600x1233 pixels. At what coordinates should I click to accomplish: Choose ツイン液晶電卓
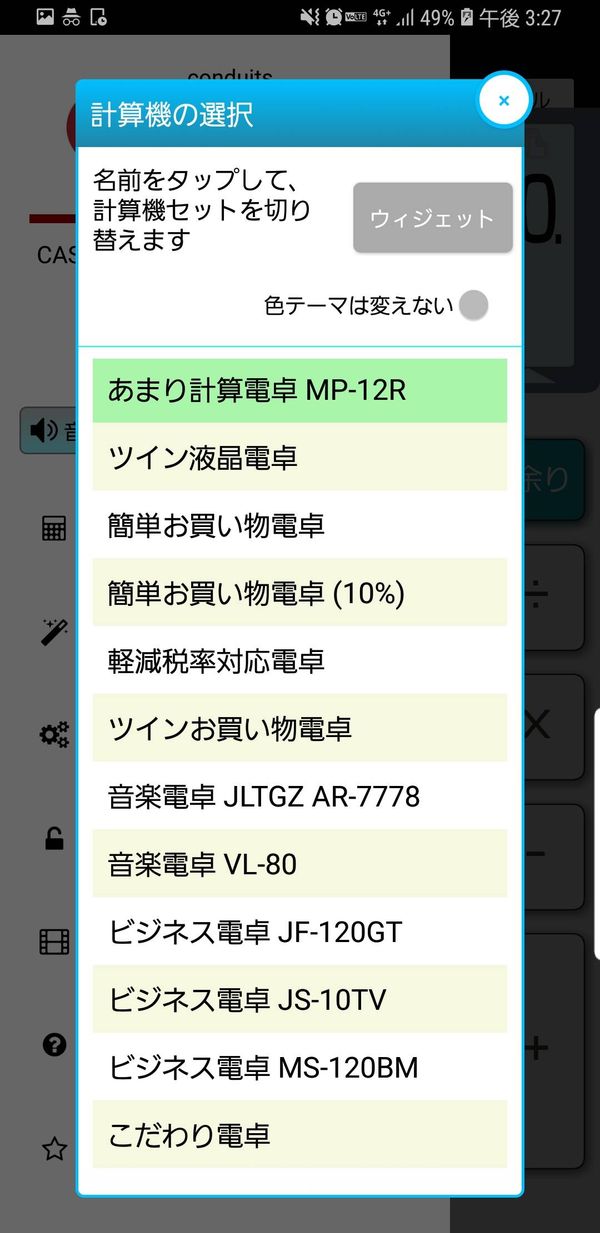(x=300, y=457)
